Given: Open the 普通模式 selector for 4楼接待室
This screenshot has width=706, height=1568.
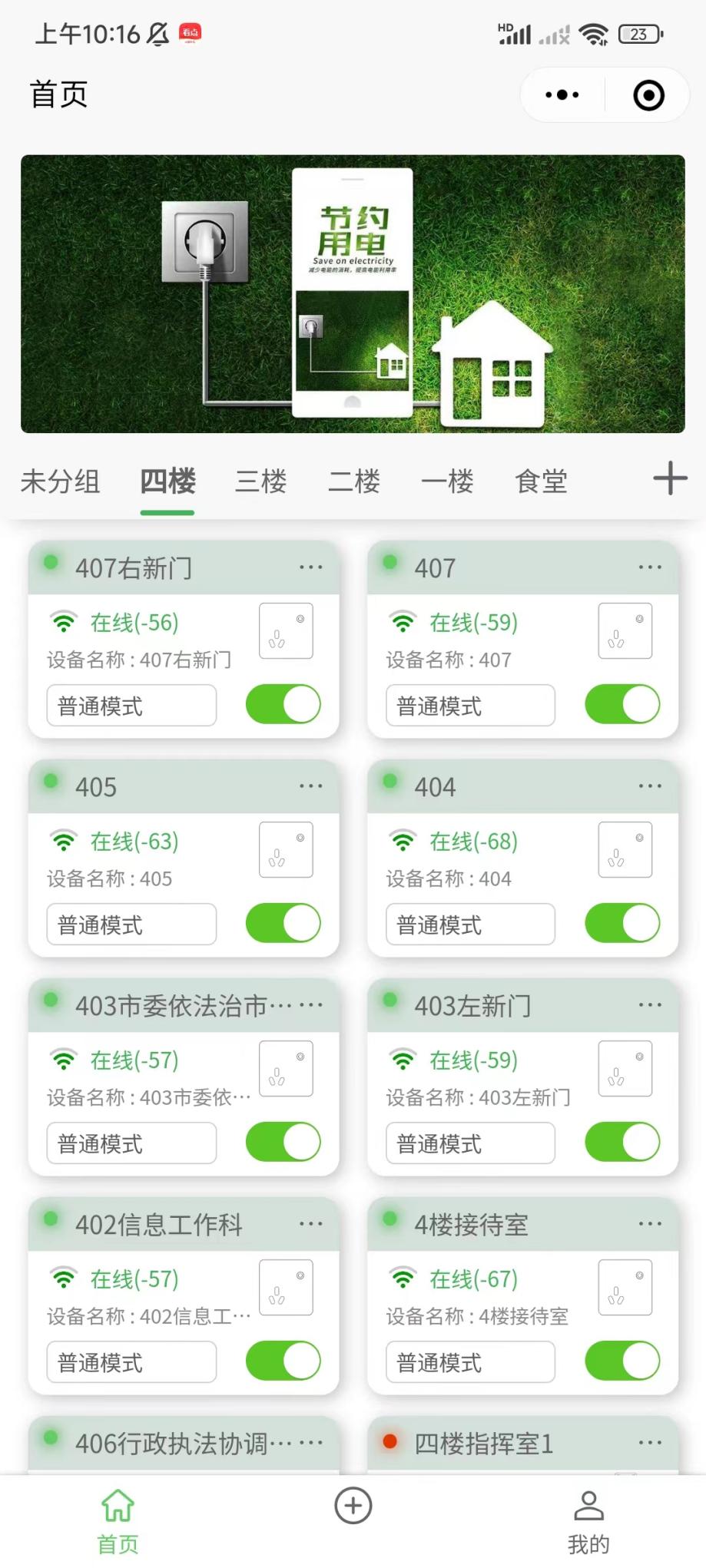Looking at the screenshot, I should point(470,1361).
